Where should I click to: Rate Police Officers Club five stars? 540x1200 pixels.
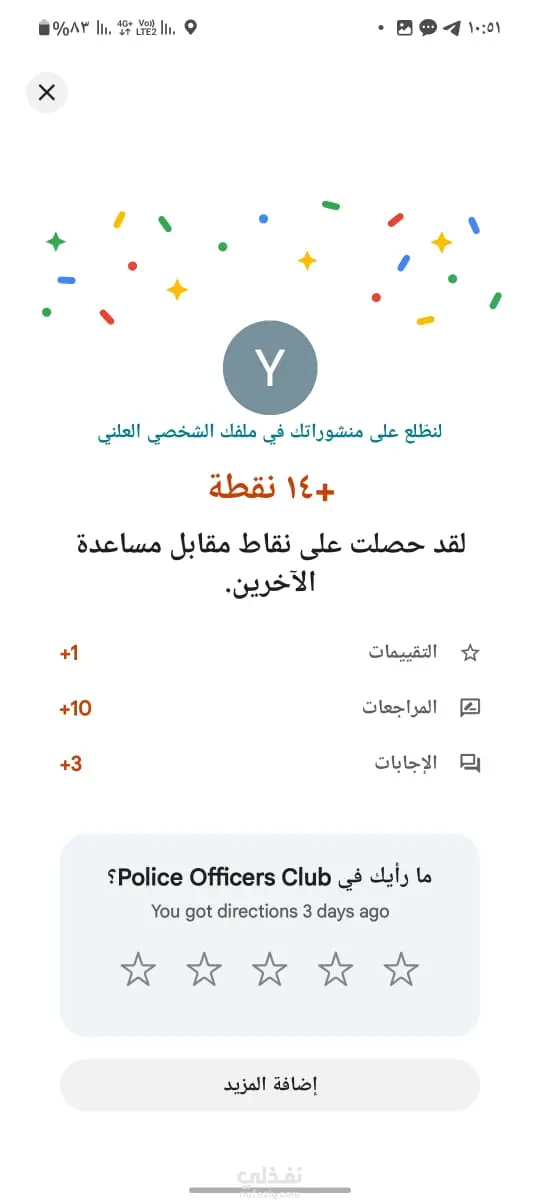[x=138, y=969]
